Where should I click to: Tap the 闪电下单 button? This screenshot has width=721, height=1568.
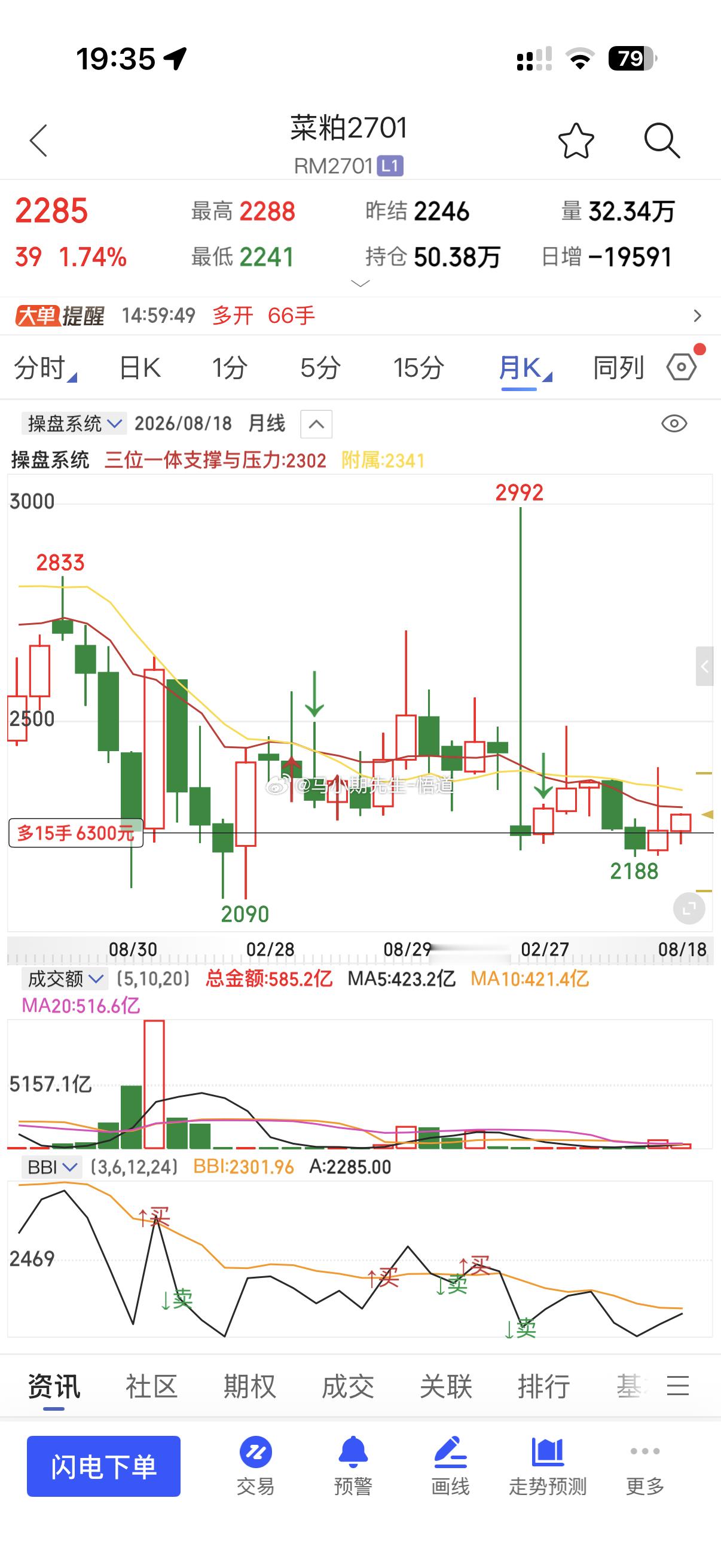(103, 1466)
